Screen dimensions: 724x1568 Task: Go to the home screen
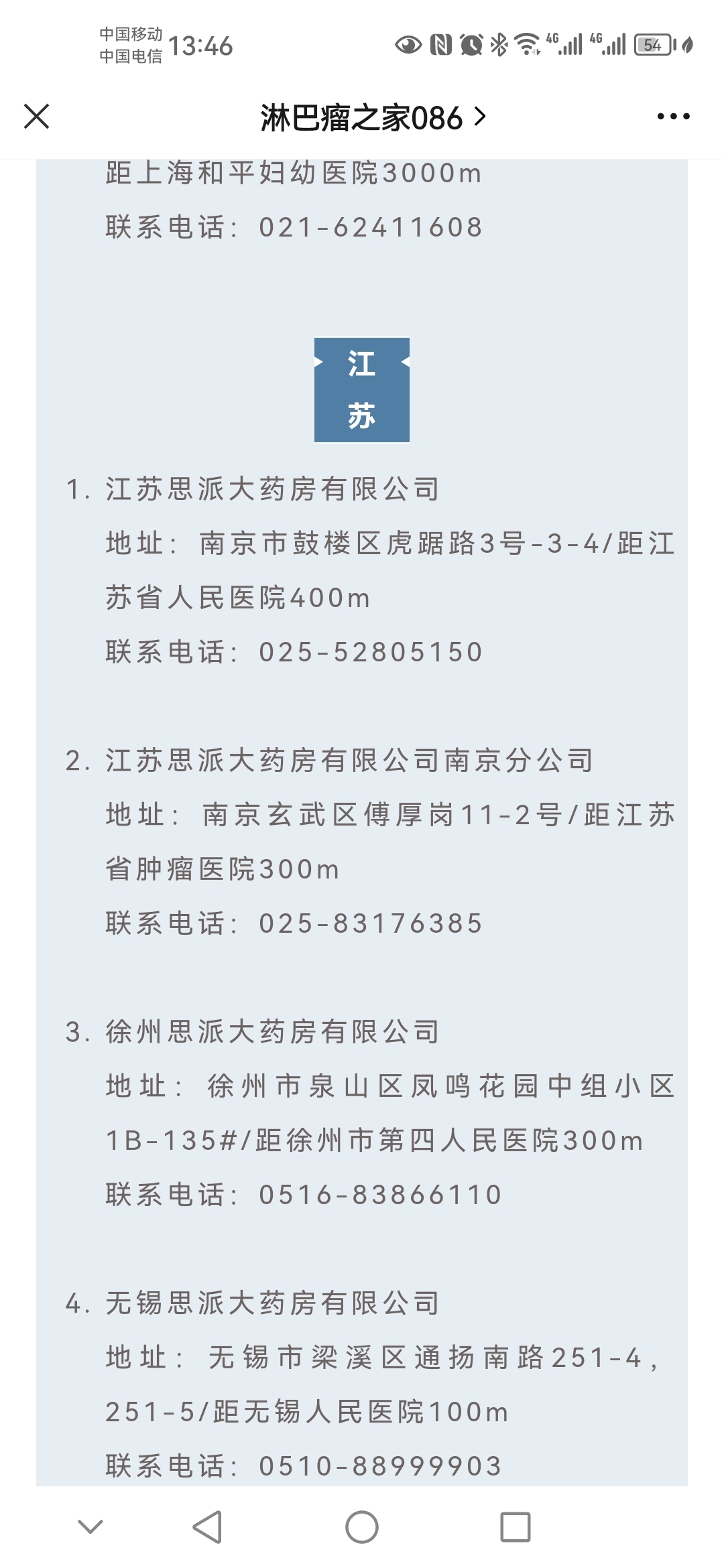[362, 1527]
